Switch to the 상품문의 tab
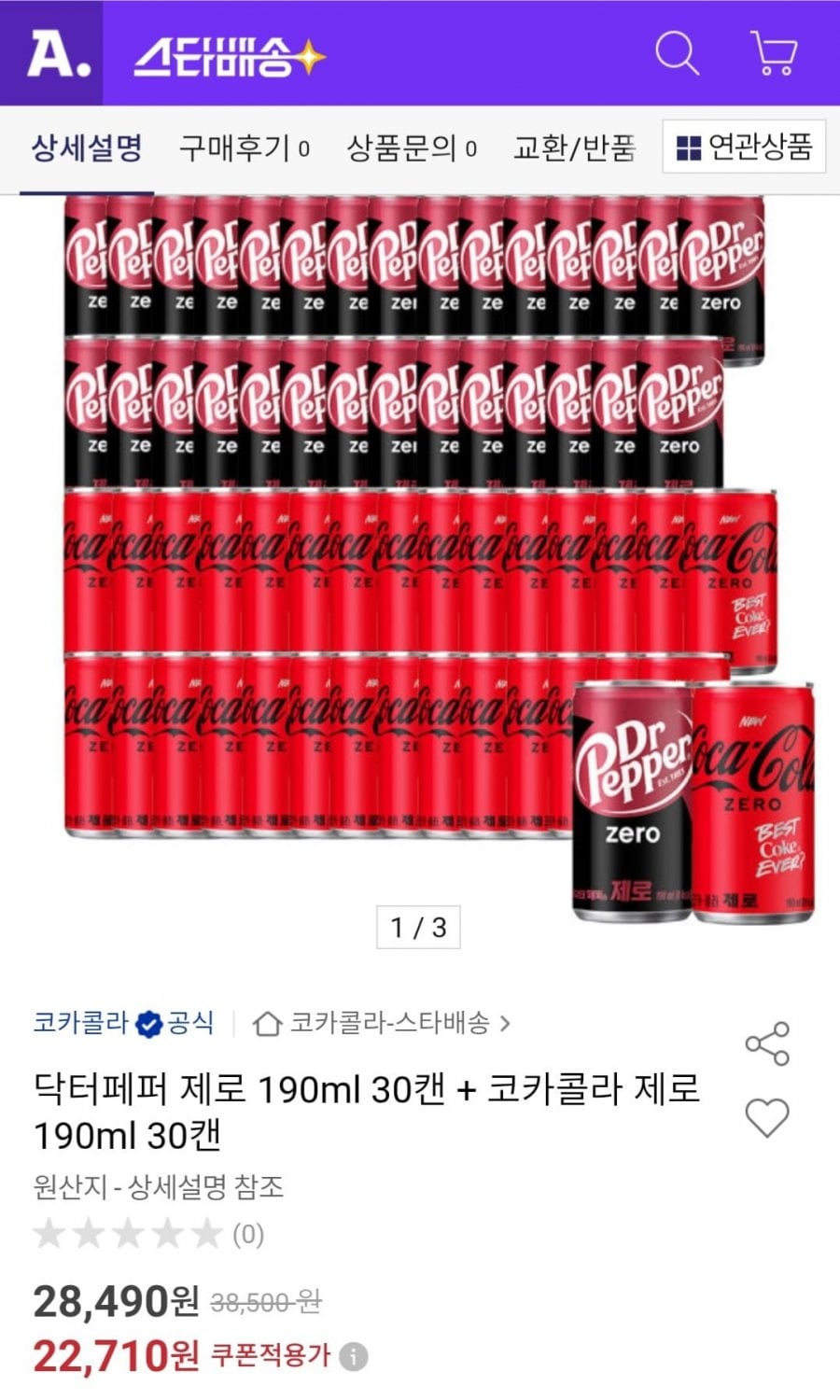The height and width of the screenshot is (1400, 840). point(411,147)
